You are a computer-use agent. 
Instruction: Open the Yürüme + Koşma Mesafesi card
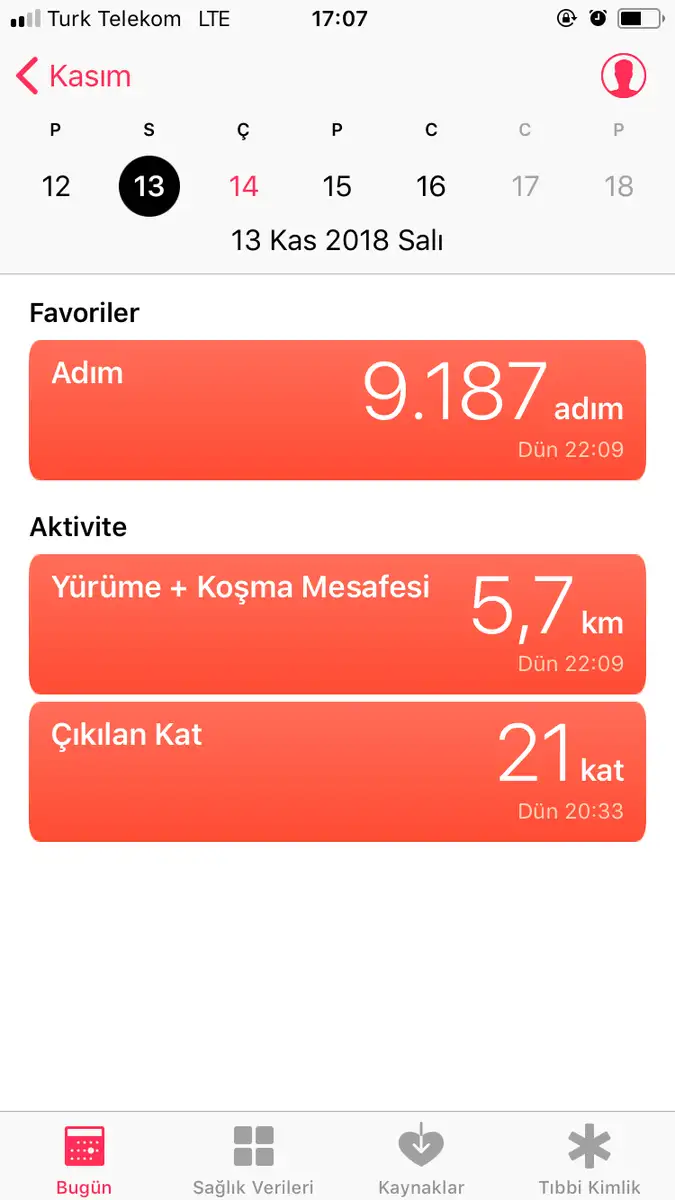[337, 624]
